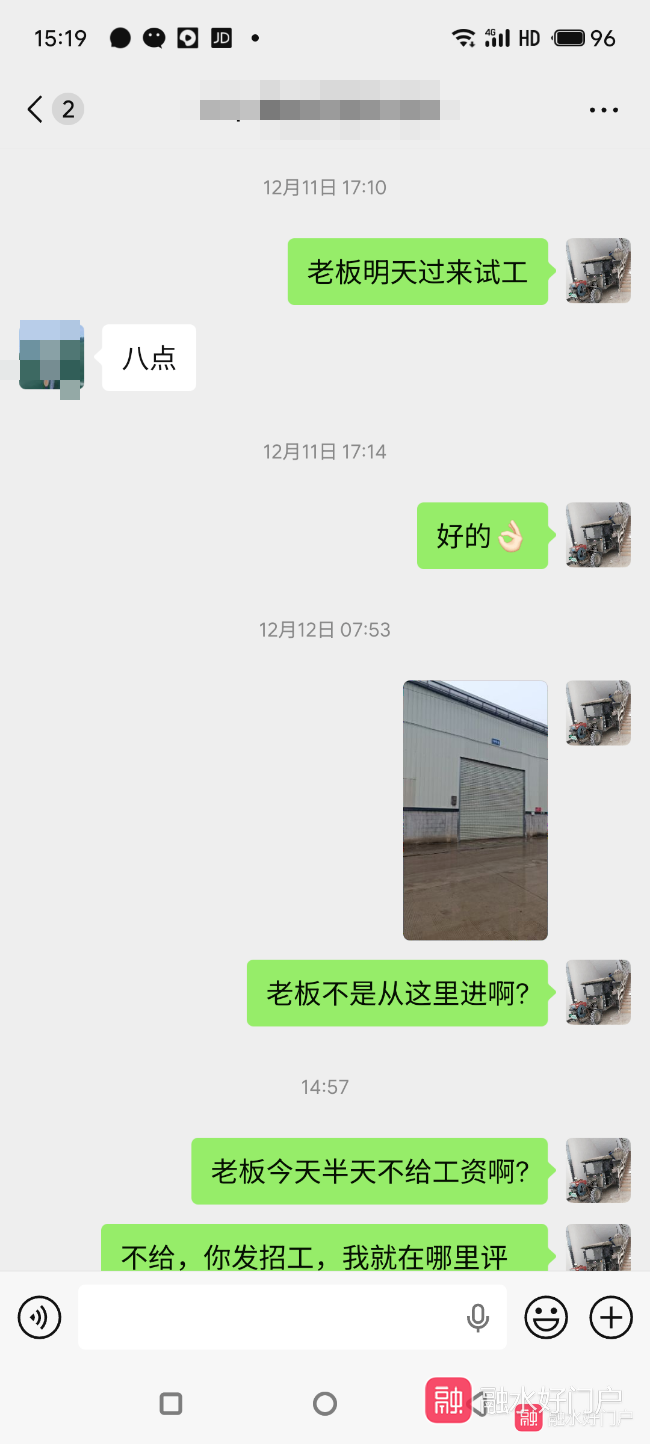
Task: Tap the message text field
Action: click(x=270, y=1317)
